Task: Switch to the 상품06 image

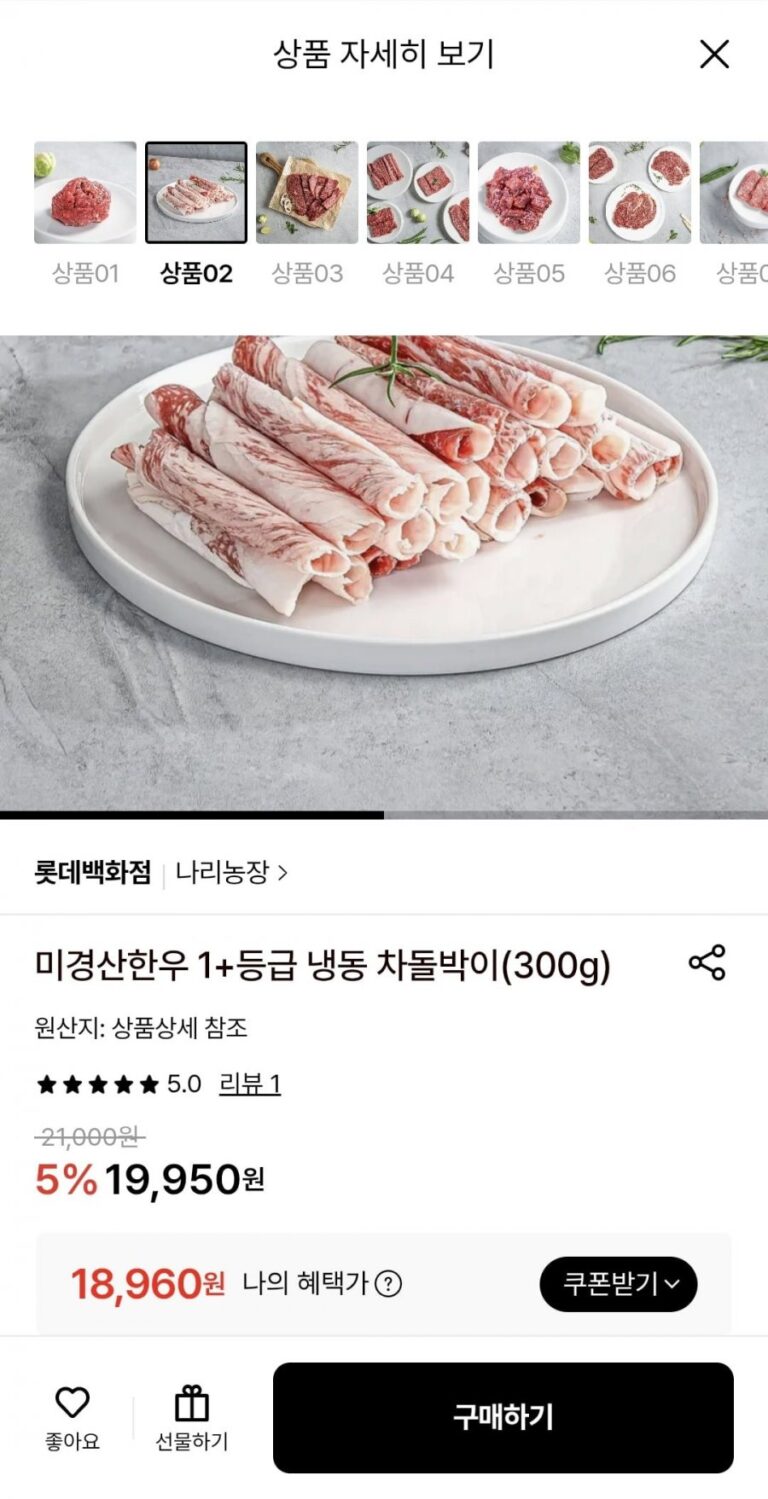Action: point(639,193)
